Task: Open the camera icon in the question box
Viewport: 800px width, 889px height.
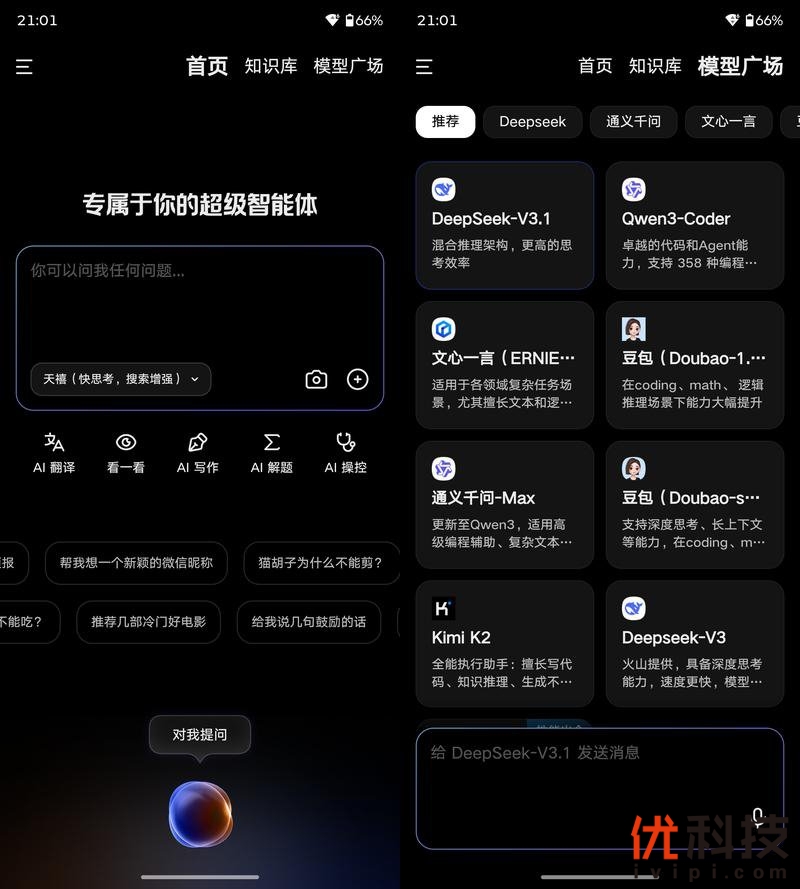Action: point(316,379)
